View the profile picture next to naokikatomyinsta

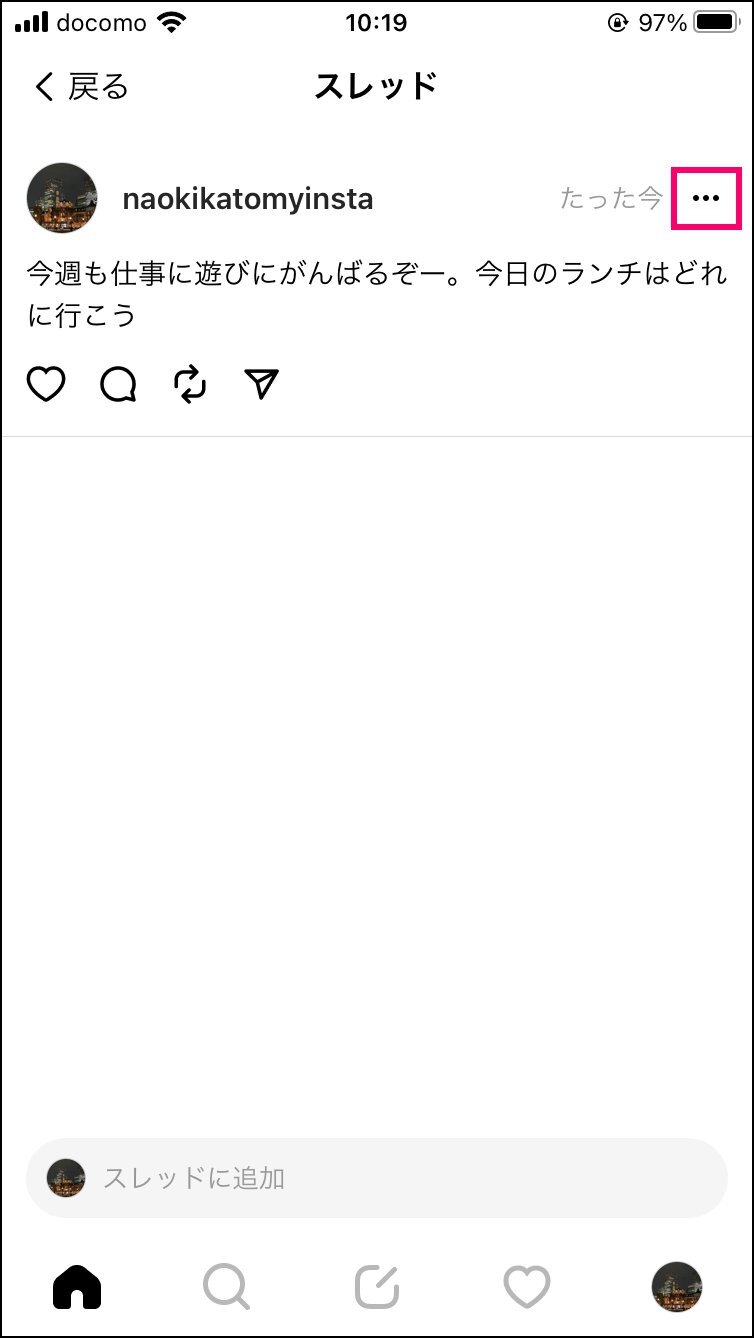(62, 198)
